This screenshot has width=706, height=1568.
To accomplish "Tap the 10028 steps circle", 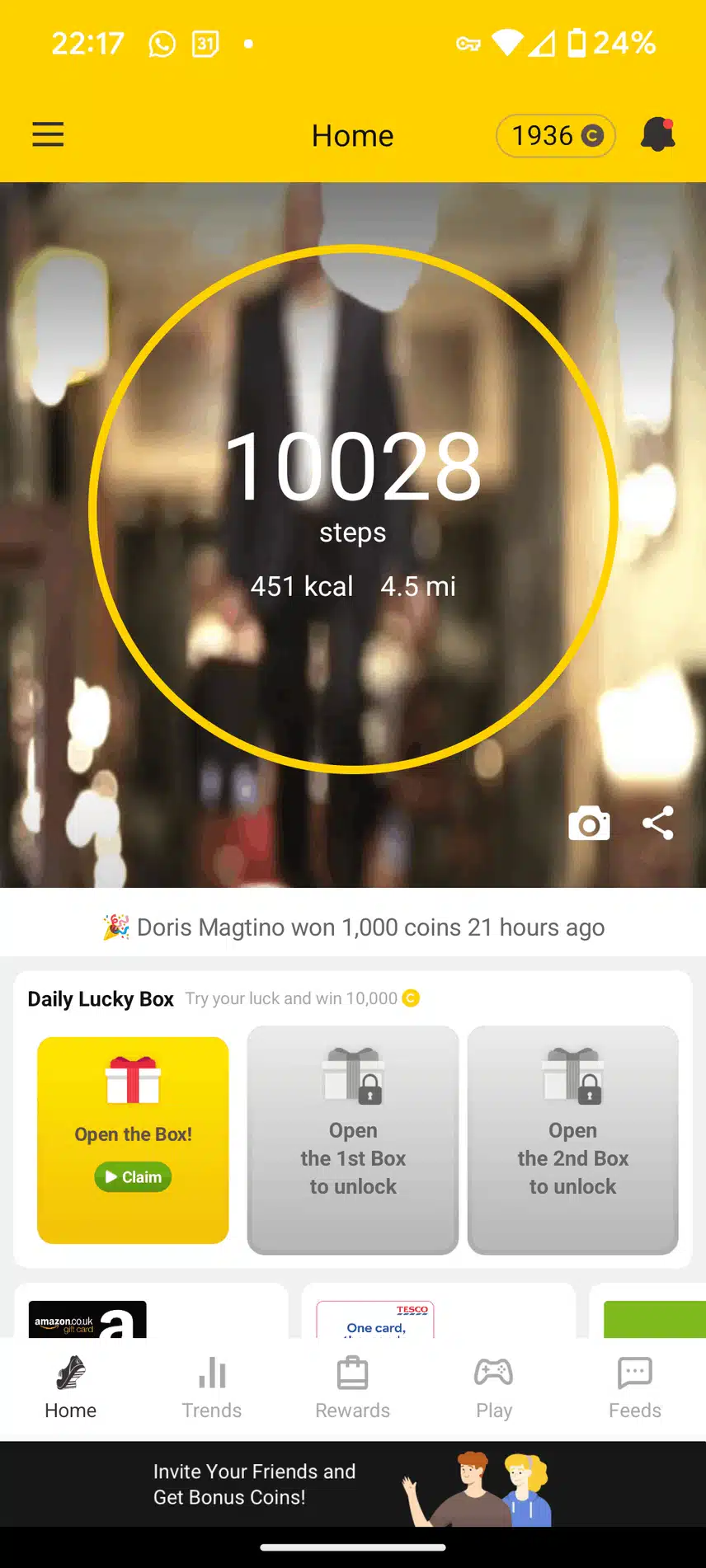I will pos(353,509).
